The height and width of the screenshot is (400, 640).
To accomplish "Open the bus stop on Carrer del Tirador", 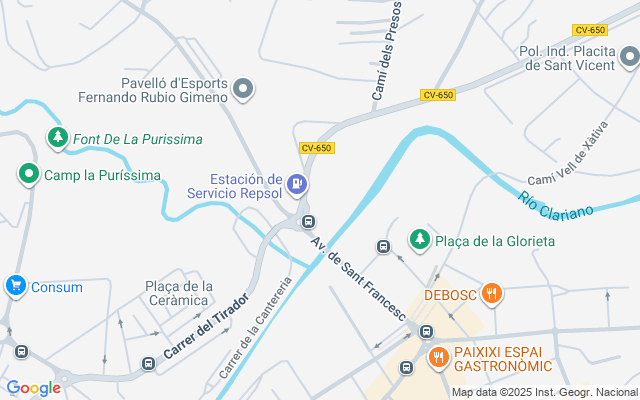I will (149, 363).
